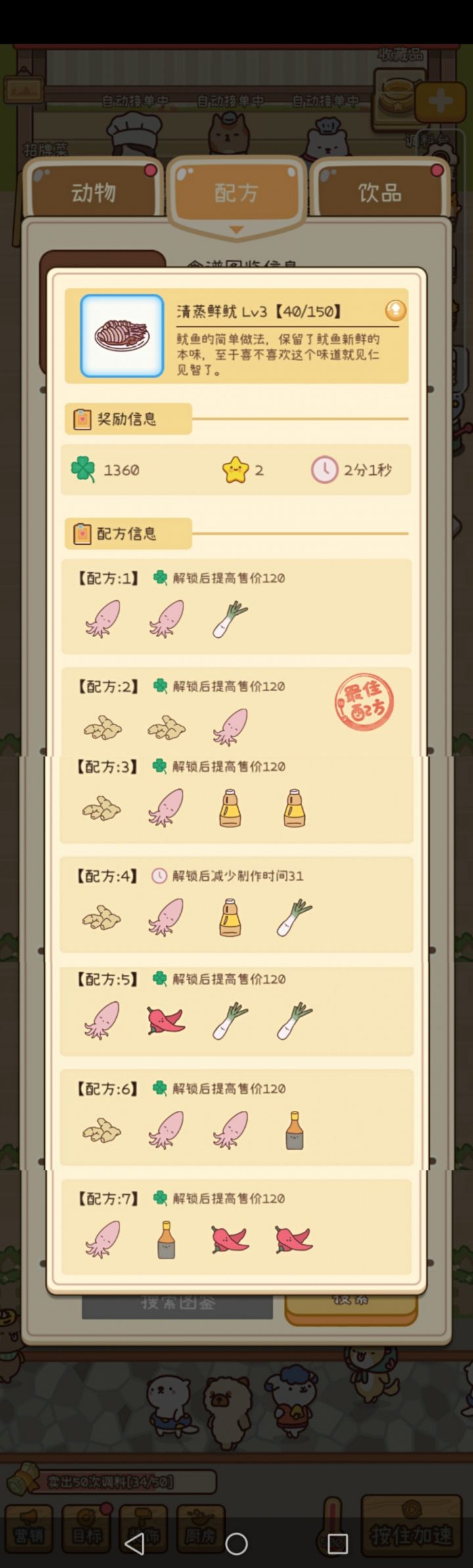Screen dimensions: 473x1568
Task: Go to the Android home screen
Action: point(236,1543)
